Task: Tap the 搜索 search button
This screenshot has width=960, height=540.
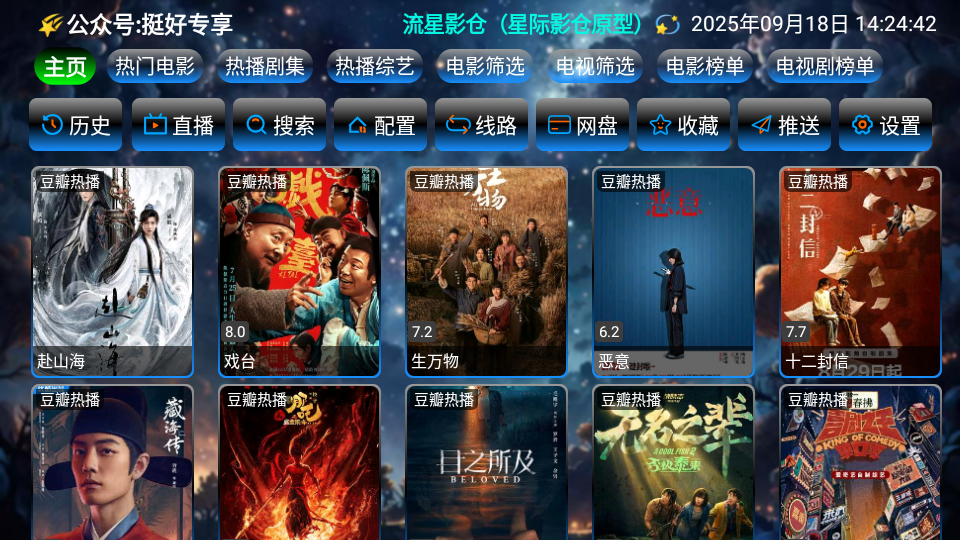Action: click(279, 125)
